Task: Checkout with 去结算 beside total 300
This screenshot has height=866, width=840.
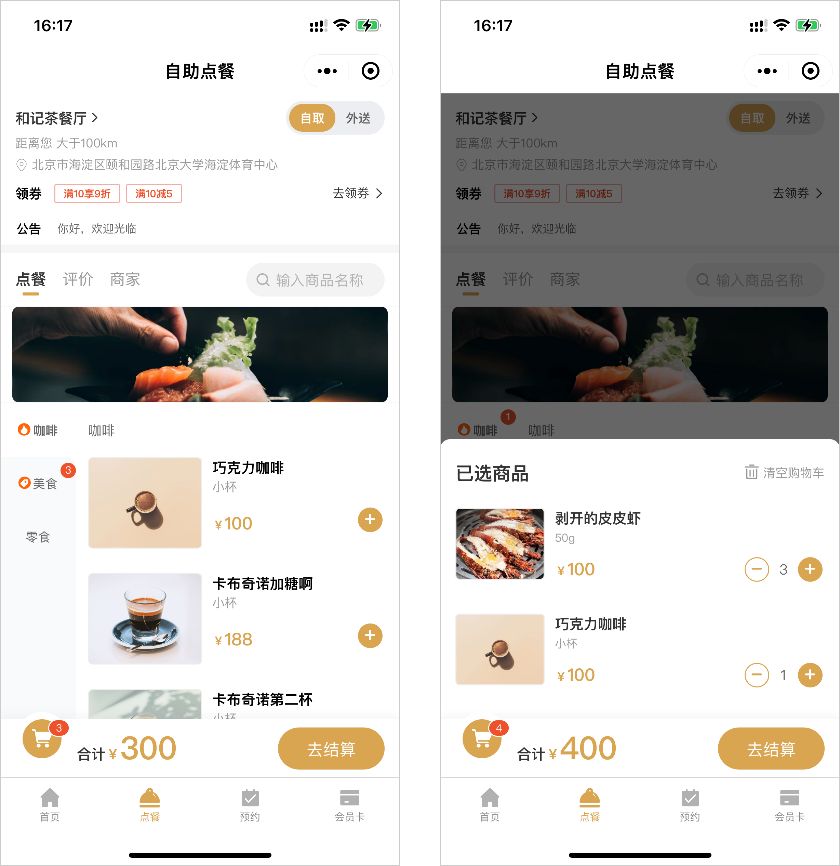Action: tap(331, 749)
